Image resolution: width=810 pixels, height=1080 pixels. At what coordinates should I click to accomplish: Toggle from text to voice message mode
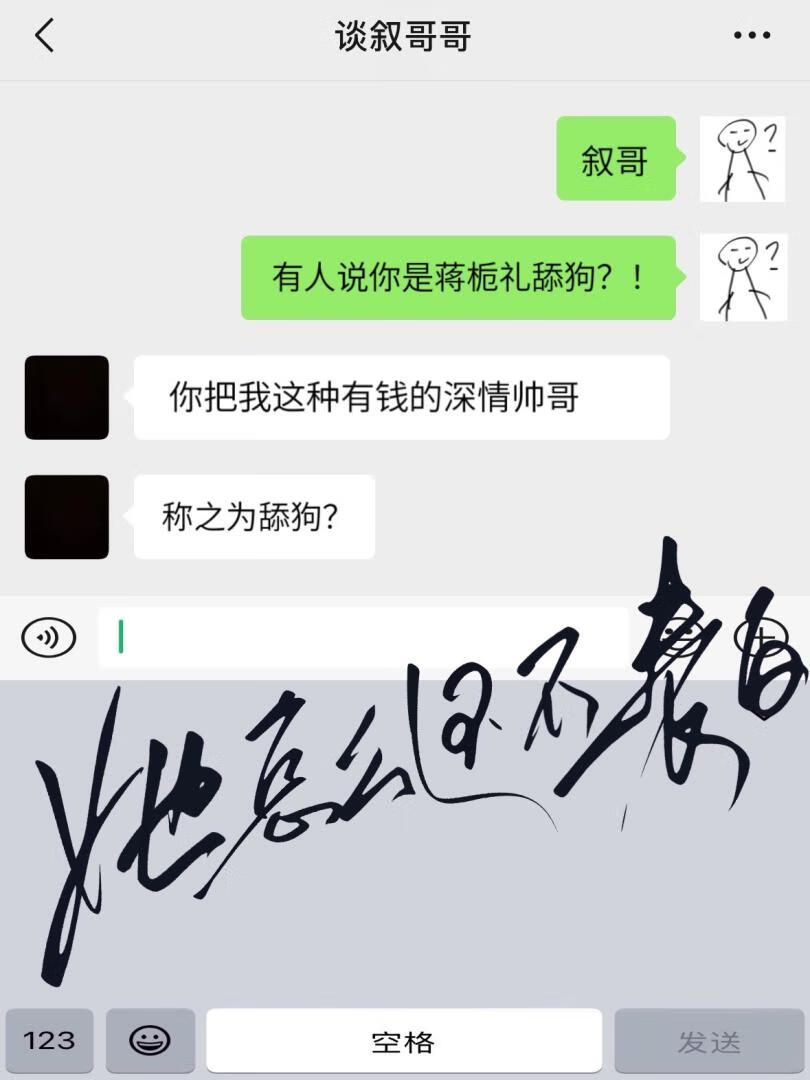tap(48, 636)
